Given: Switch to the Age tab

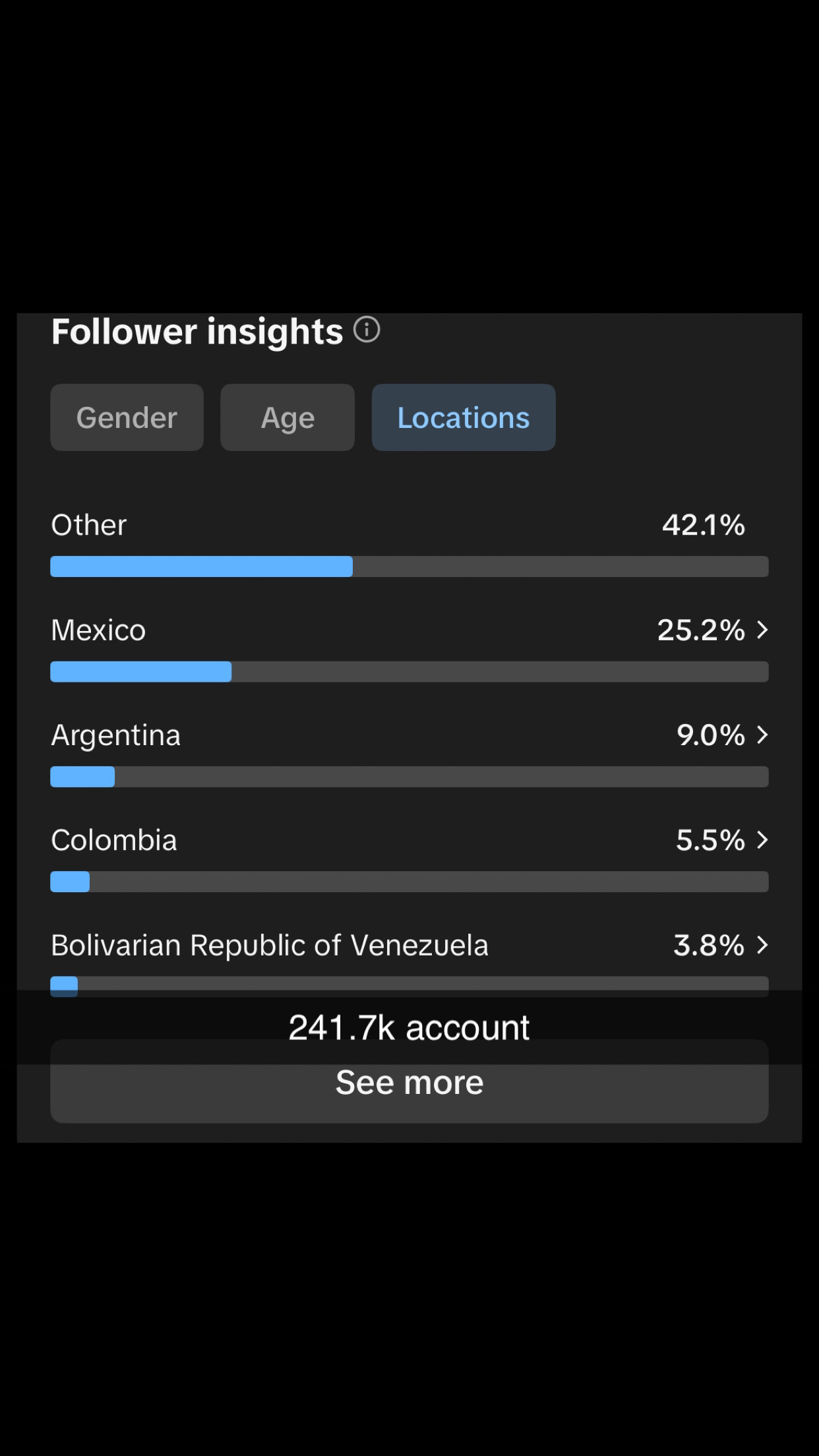Looking at the screenshot, I should pyautogui.click(x=288, y=417).
